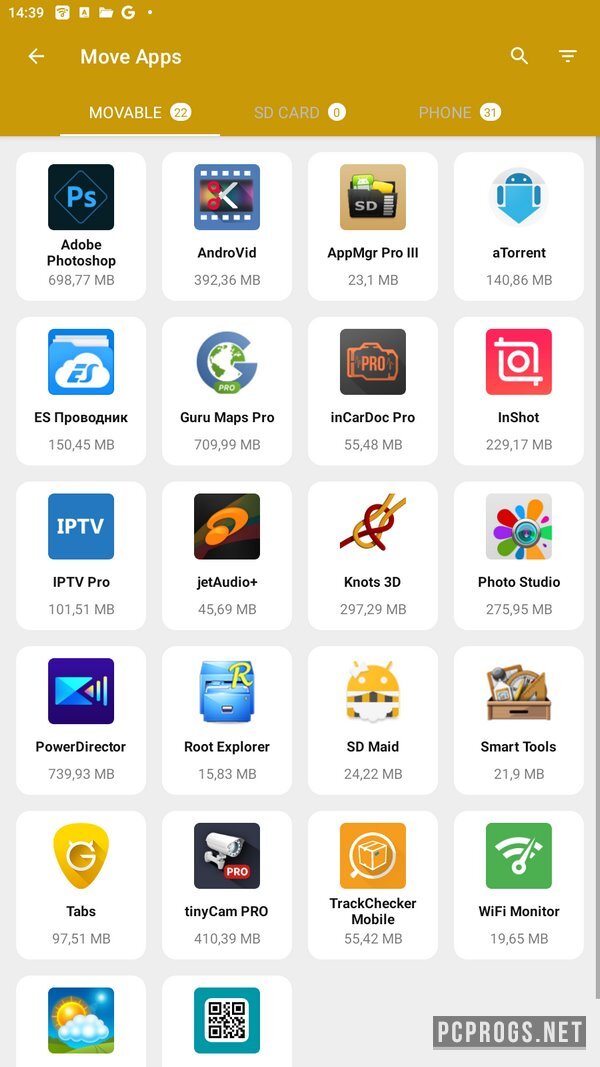Switch to the SD CARD tab
The width and height of the screenshot is (600, 1067).
298,112
